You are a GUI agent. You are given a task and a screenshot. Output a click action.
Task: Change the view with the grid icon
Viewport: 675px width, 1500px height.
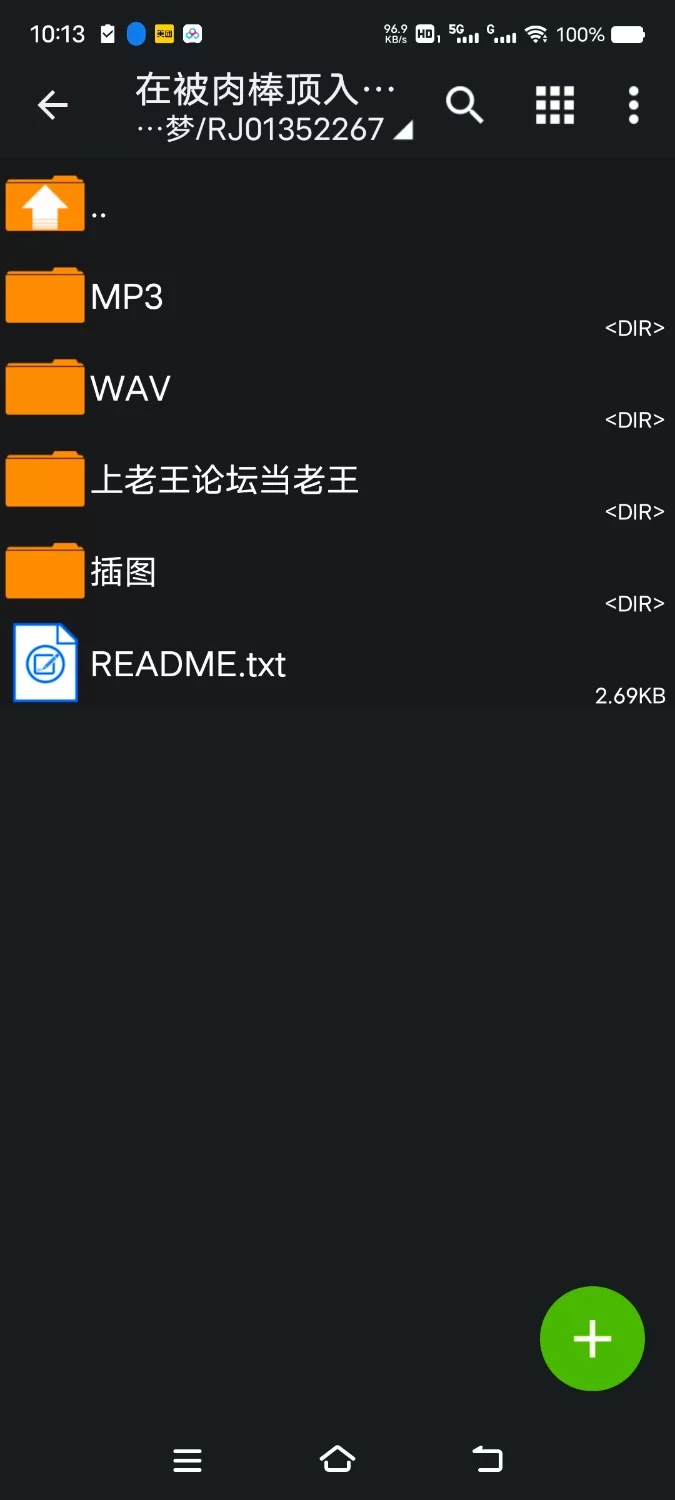click(555, 105)
